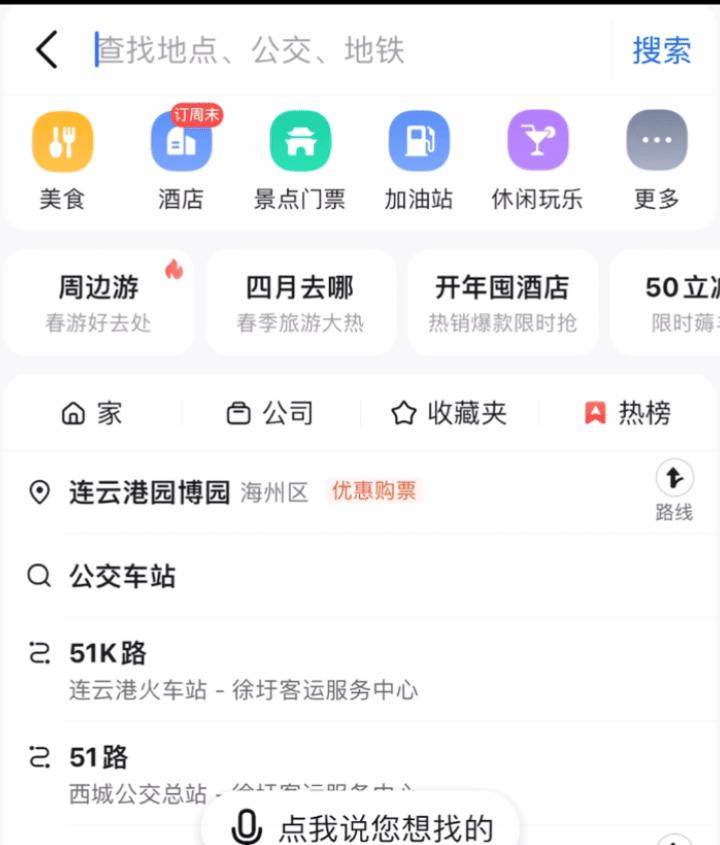Select the 家 shortcut
Viewport: 720px width, 845px height.
click(92, 413)
